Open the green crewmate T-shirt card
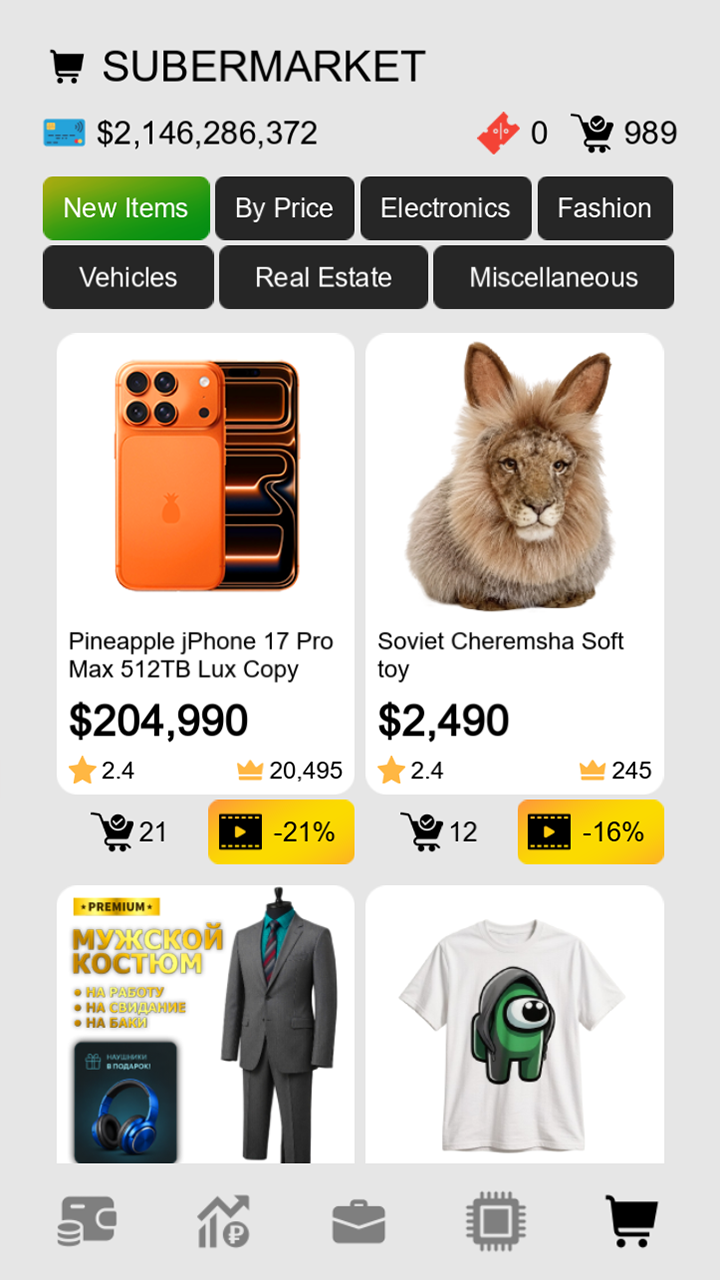The height and width of the screenshot is (1280, 720). [x=515, y=1024]
